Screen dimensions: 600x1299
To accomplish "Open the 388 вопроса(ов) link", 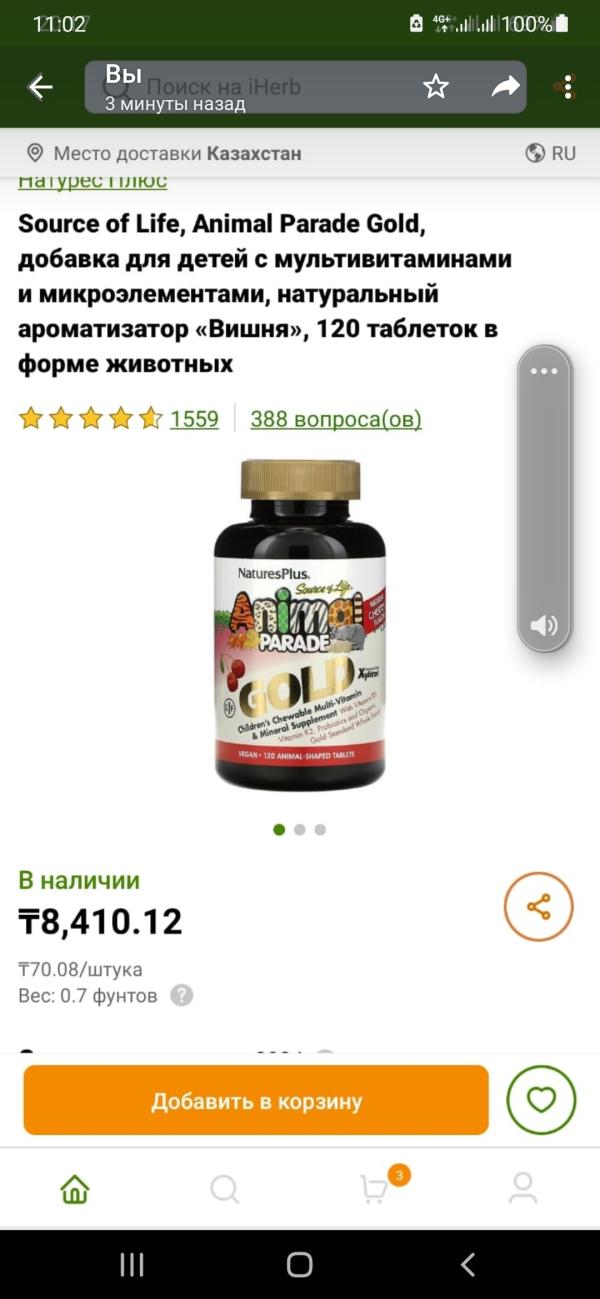I will point(336,419).
